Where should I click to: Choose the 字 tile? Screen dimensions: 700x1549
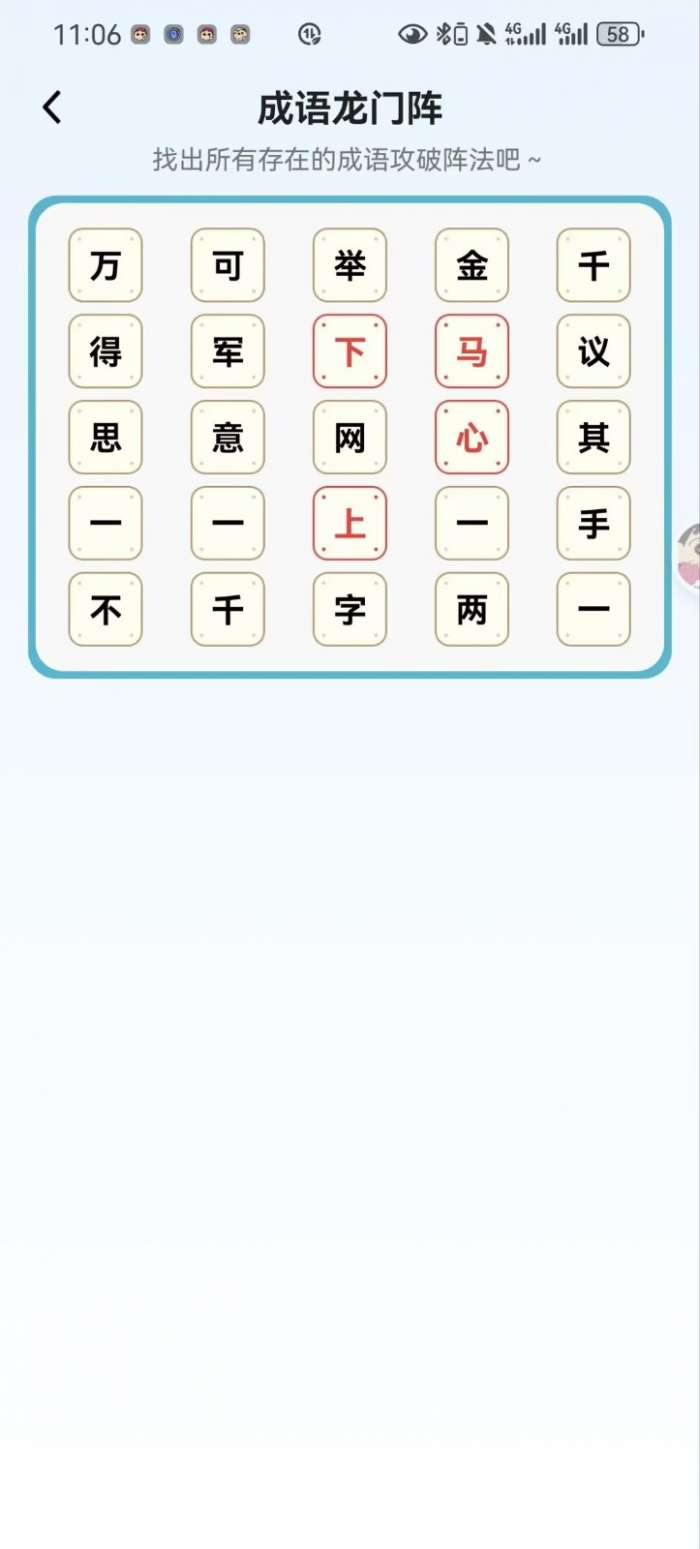(x=350, y=610)
